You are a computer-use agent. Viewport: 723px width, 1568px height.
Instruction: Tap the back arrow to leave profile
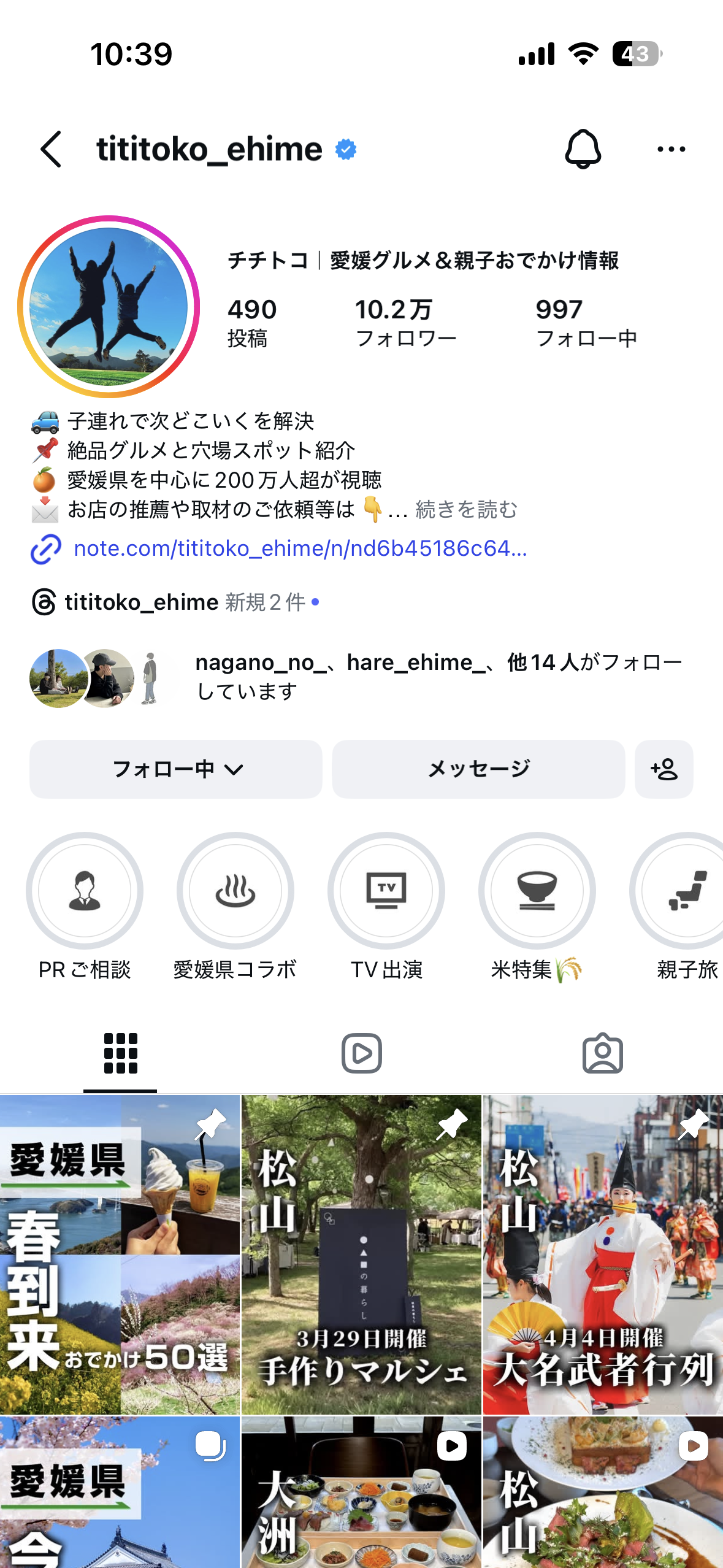pos(51,149)
